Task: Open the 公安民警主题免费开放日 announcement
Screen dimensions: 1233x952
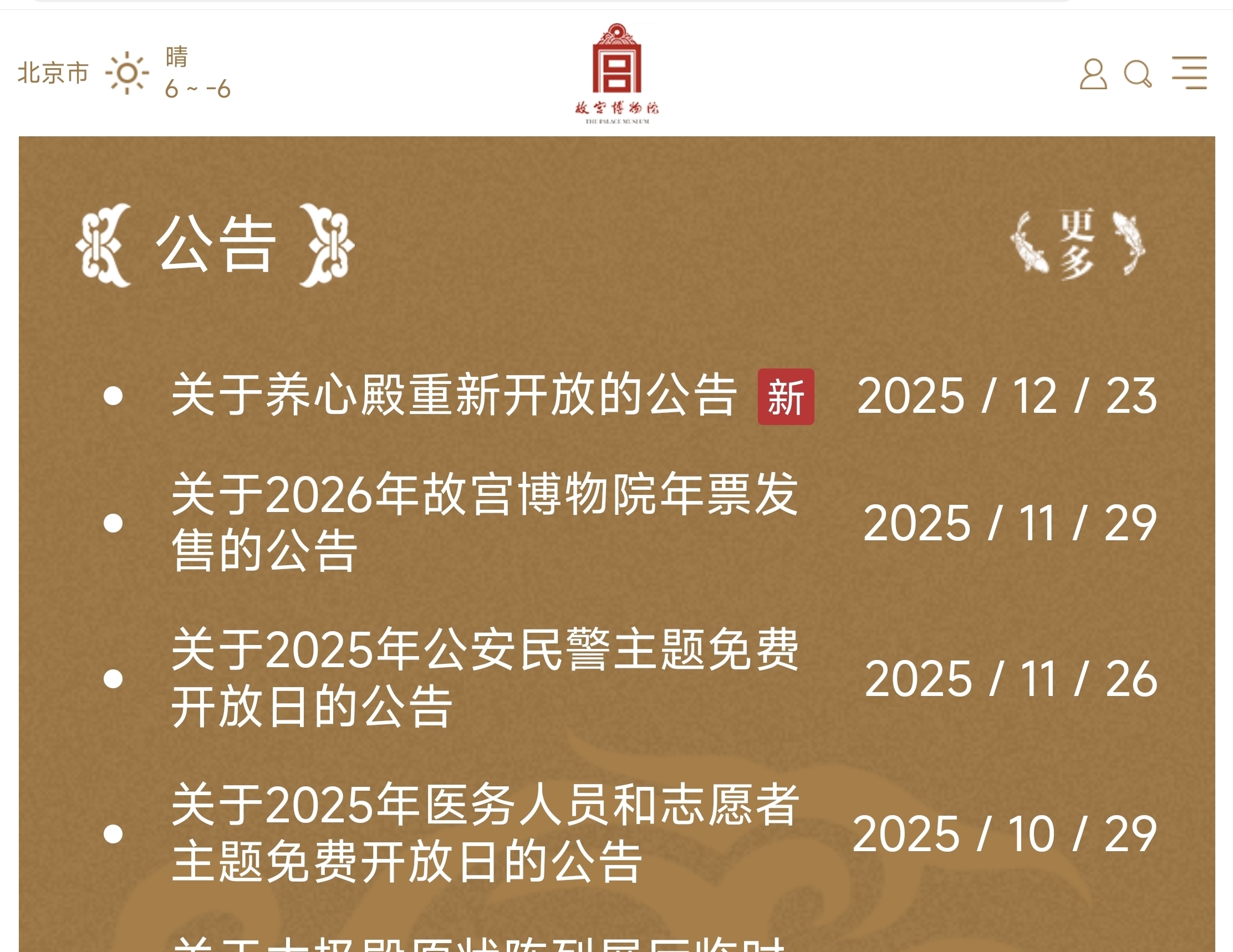Action: [485, 677]
